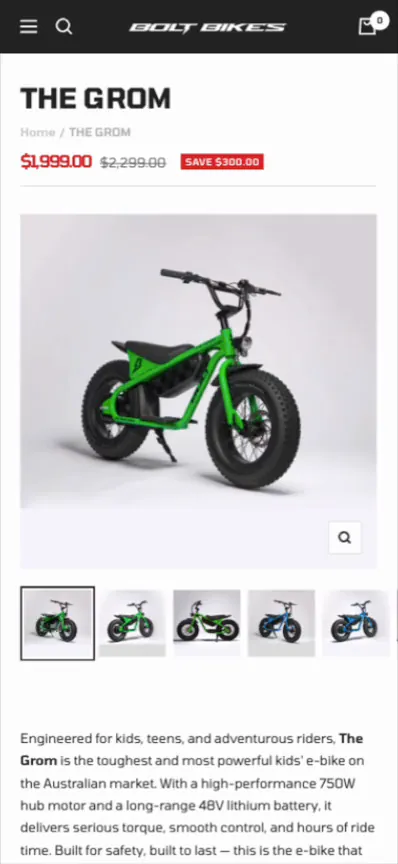Open the hamburger menu
The height and width of the screenshot is (864, 398).
29,26
